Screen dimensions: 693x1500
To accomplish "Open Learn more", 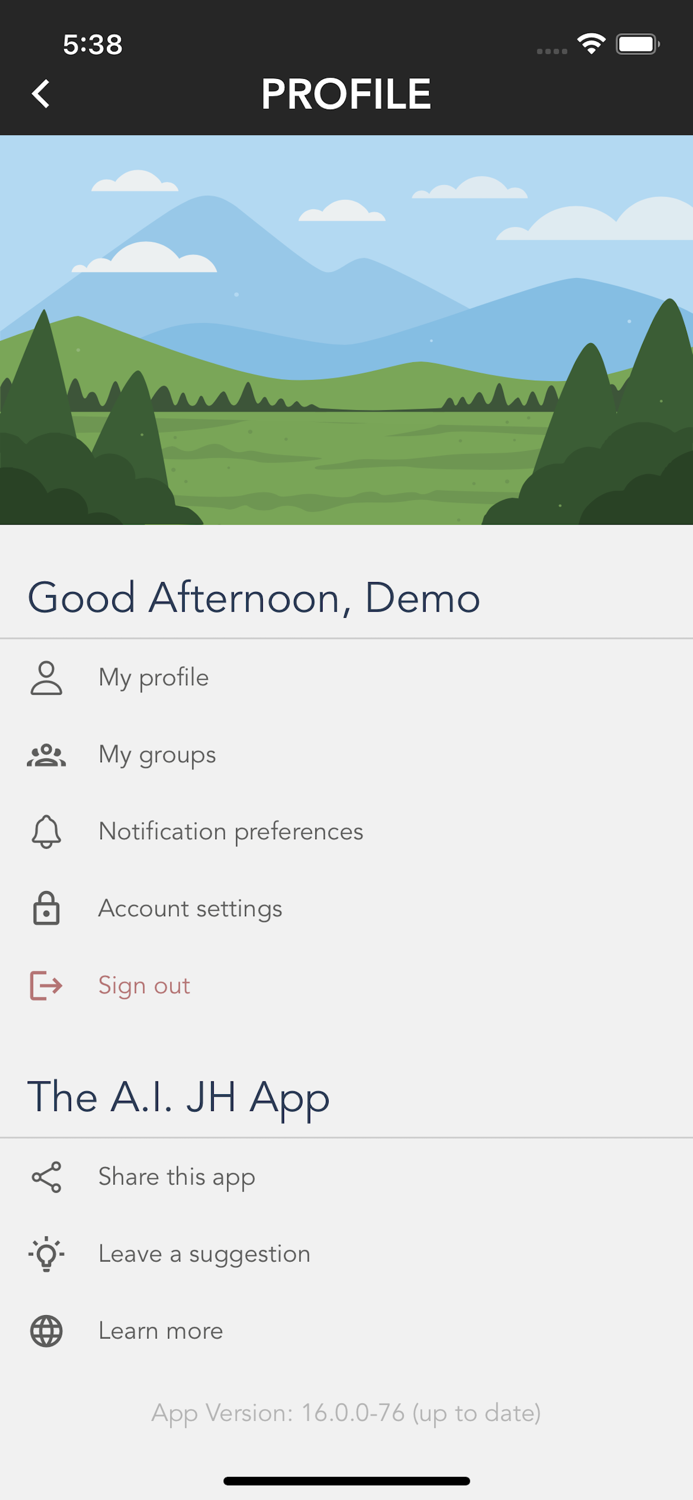I will (160, 1331).
